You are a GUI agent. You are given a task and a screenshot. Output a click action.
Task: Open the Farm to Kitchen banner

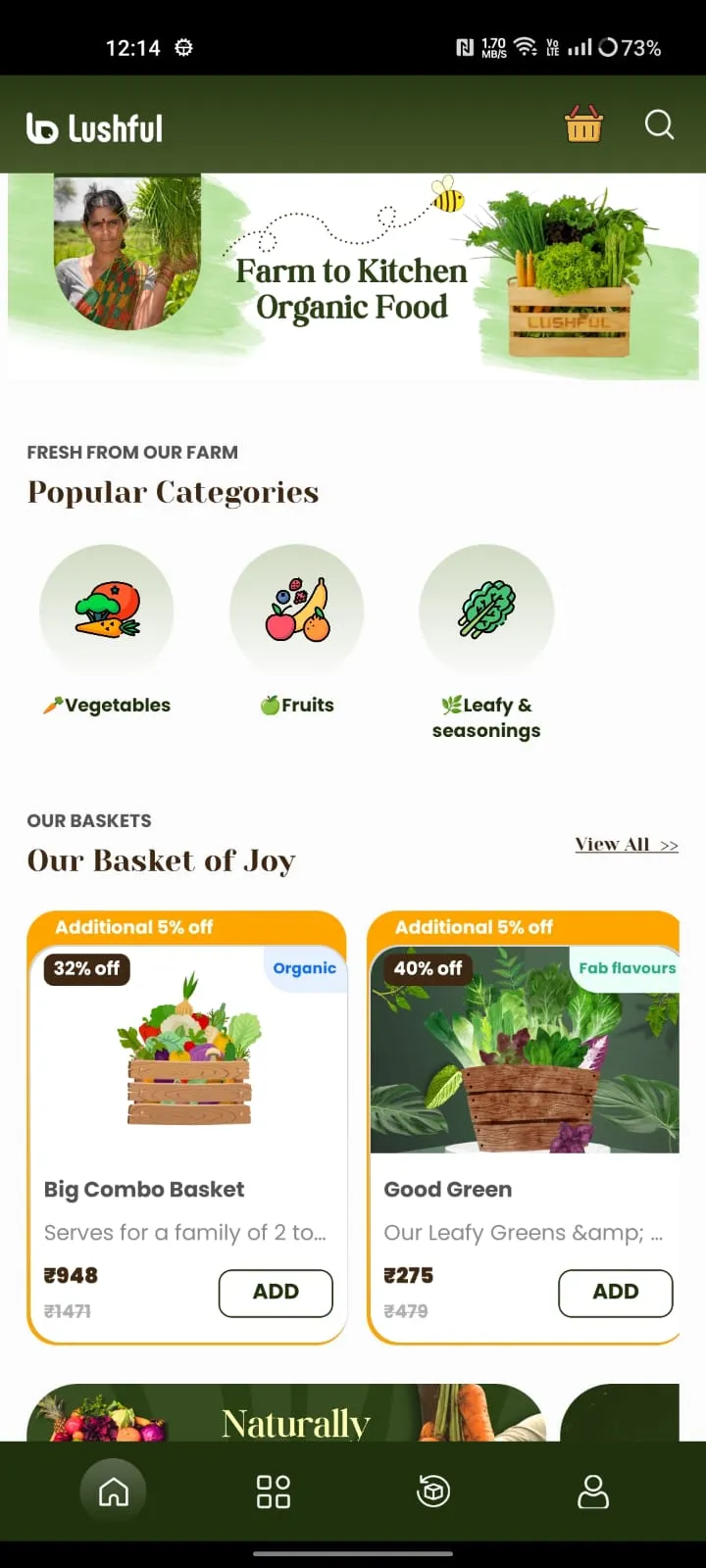tap(353, 276)
